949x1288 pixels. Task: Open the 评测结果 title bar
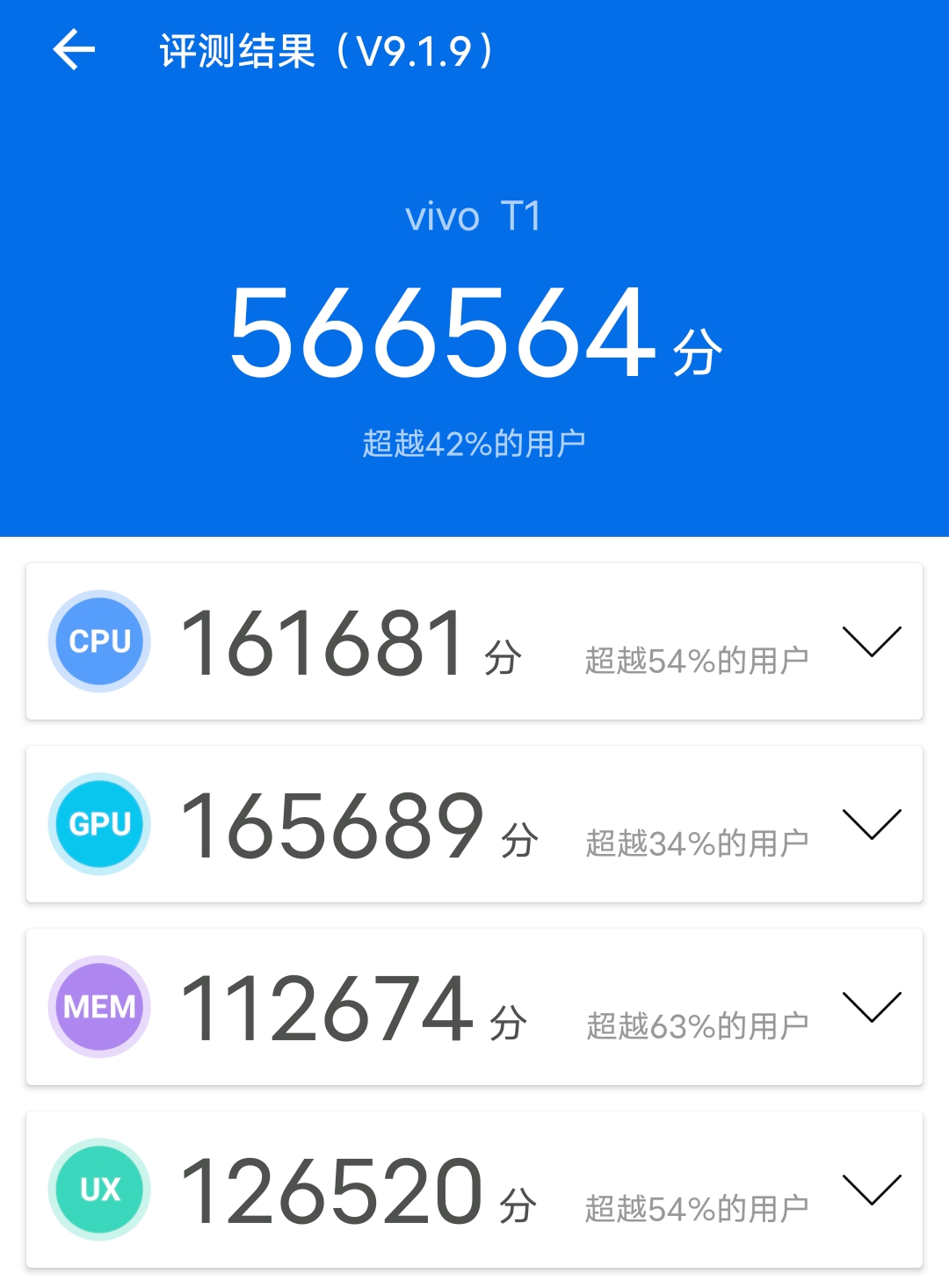[325, 50]
